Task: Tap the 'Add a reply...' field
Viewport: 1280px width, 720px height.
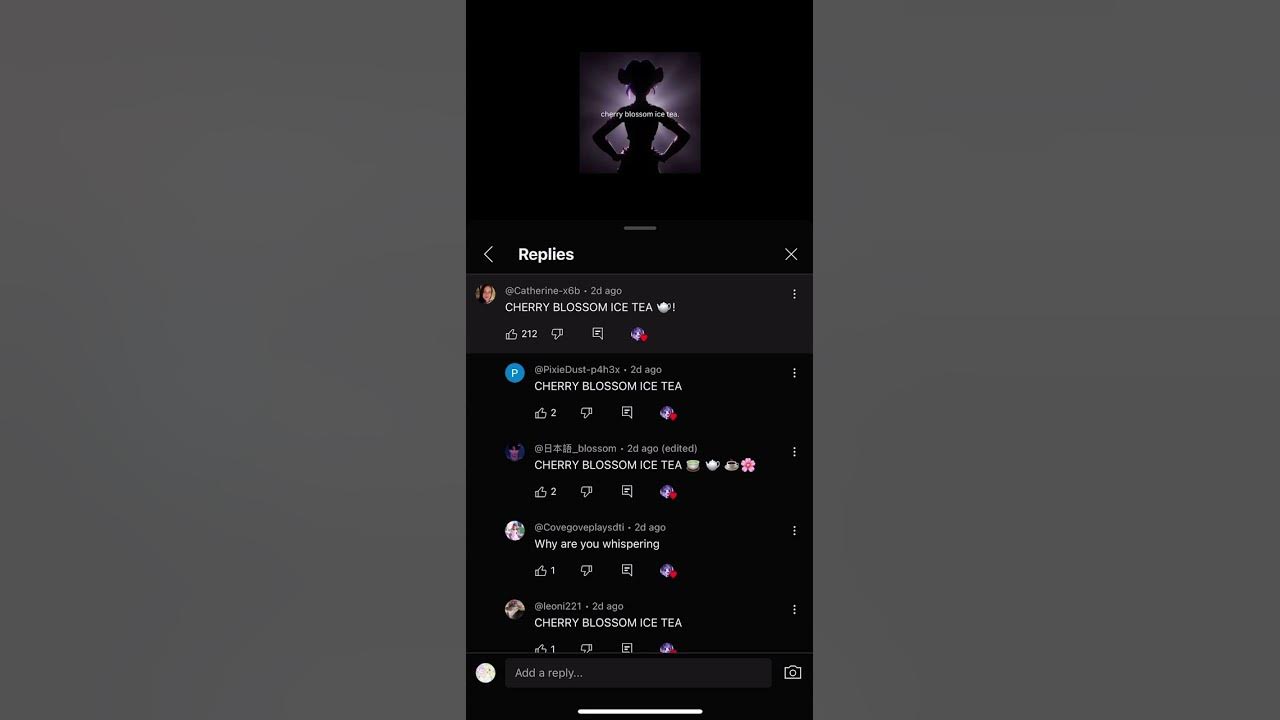Action: (637, 673)
